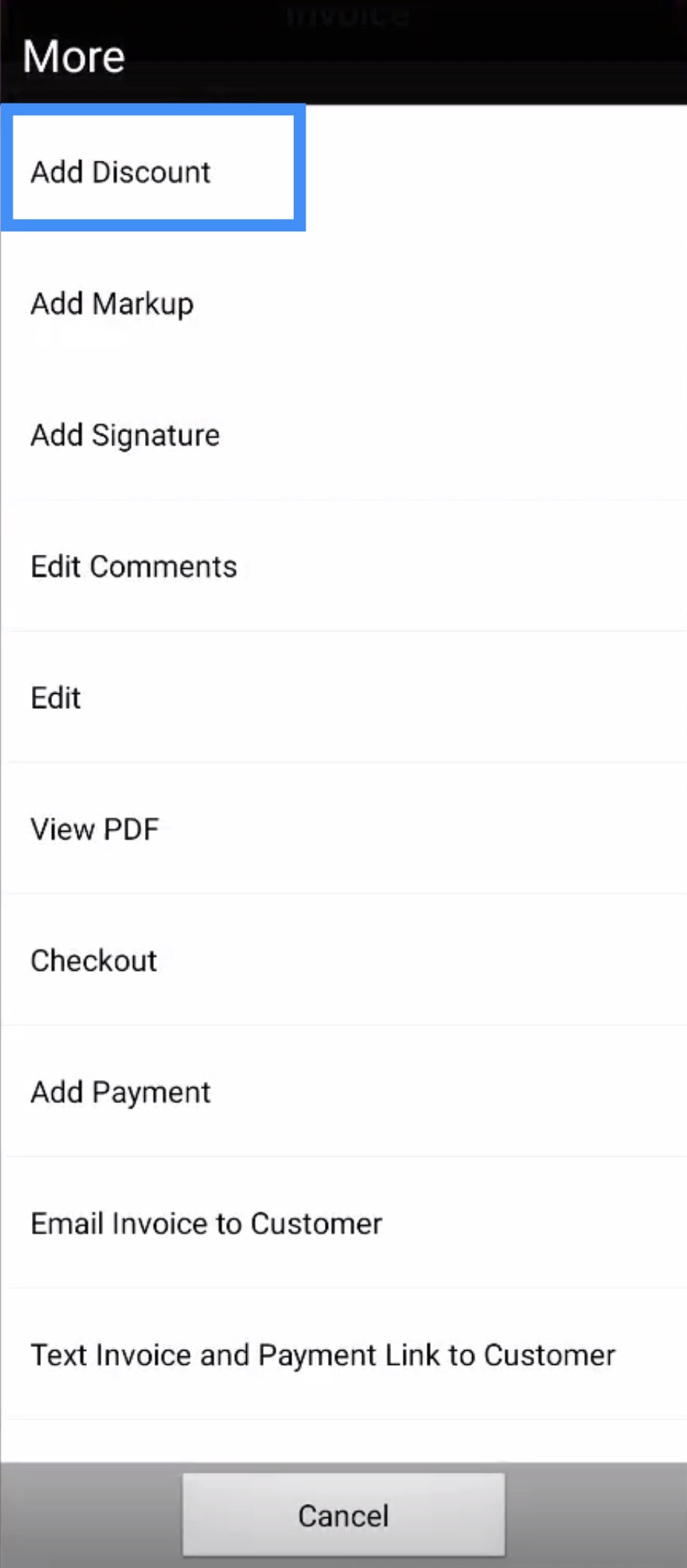Choose Add Payment
The height and width of the screenshot is (1568, 687).
(x=120, y=1093)
